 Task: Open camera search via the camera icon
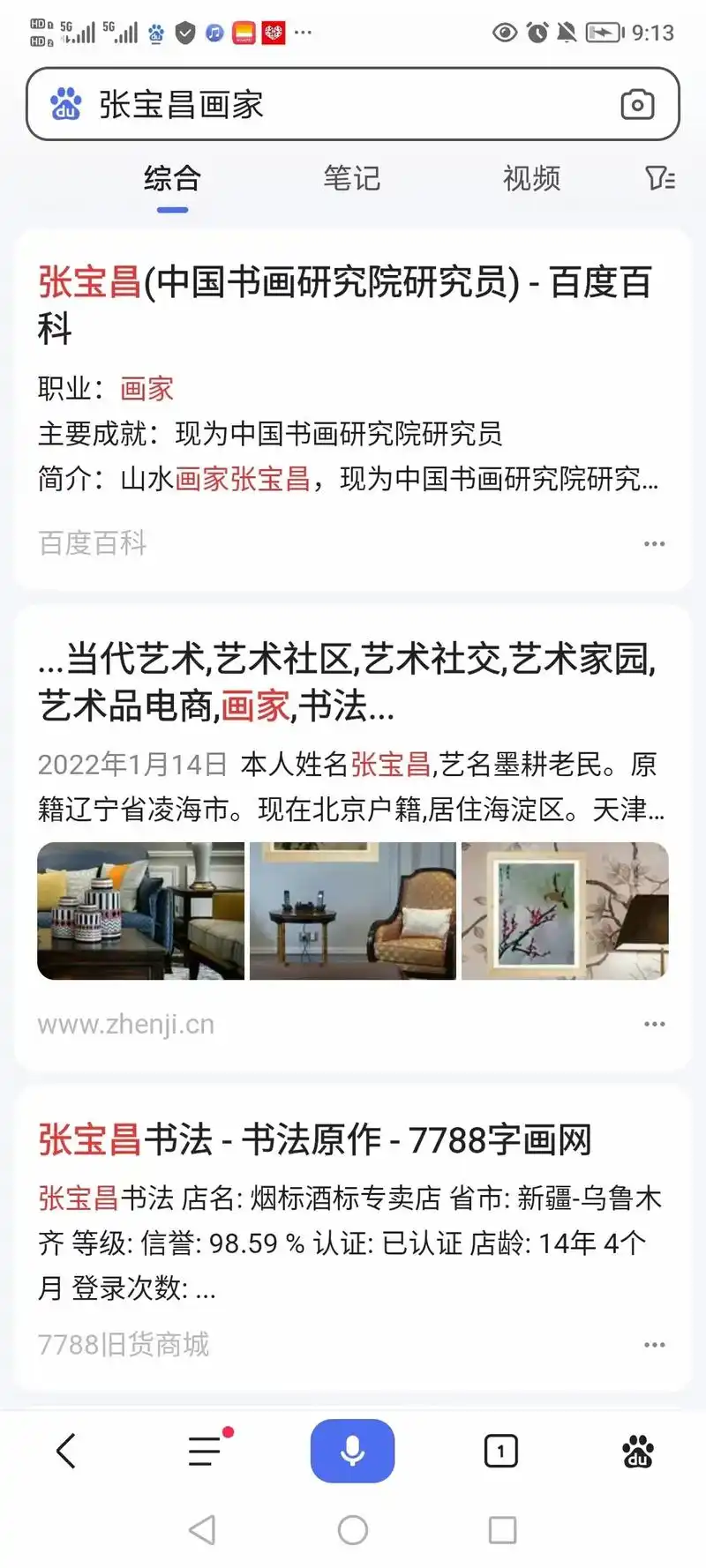[x=638, y=105]
